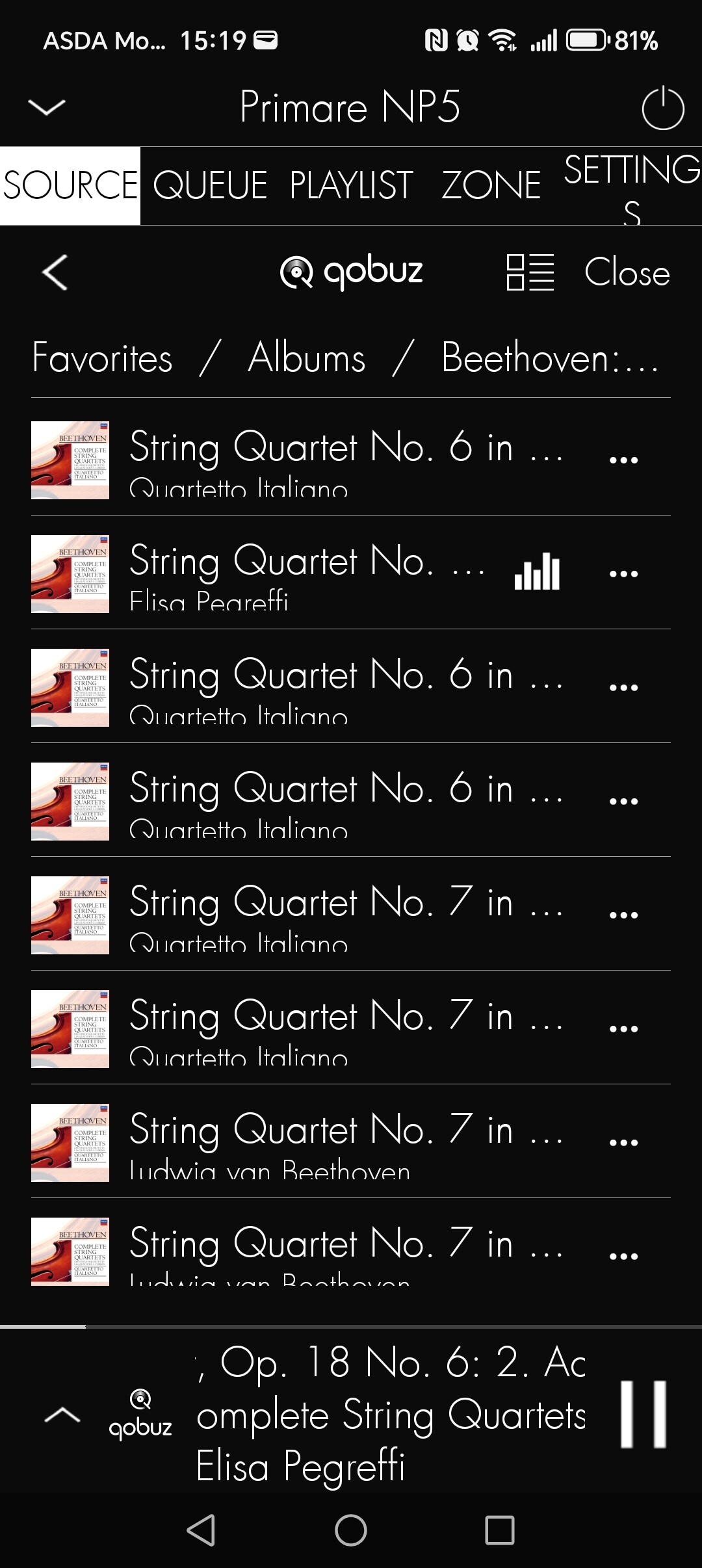Go to Favorites in the breadcrumb
The image size is (702, 1568).
[102, 358]
